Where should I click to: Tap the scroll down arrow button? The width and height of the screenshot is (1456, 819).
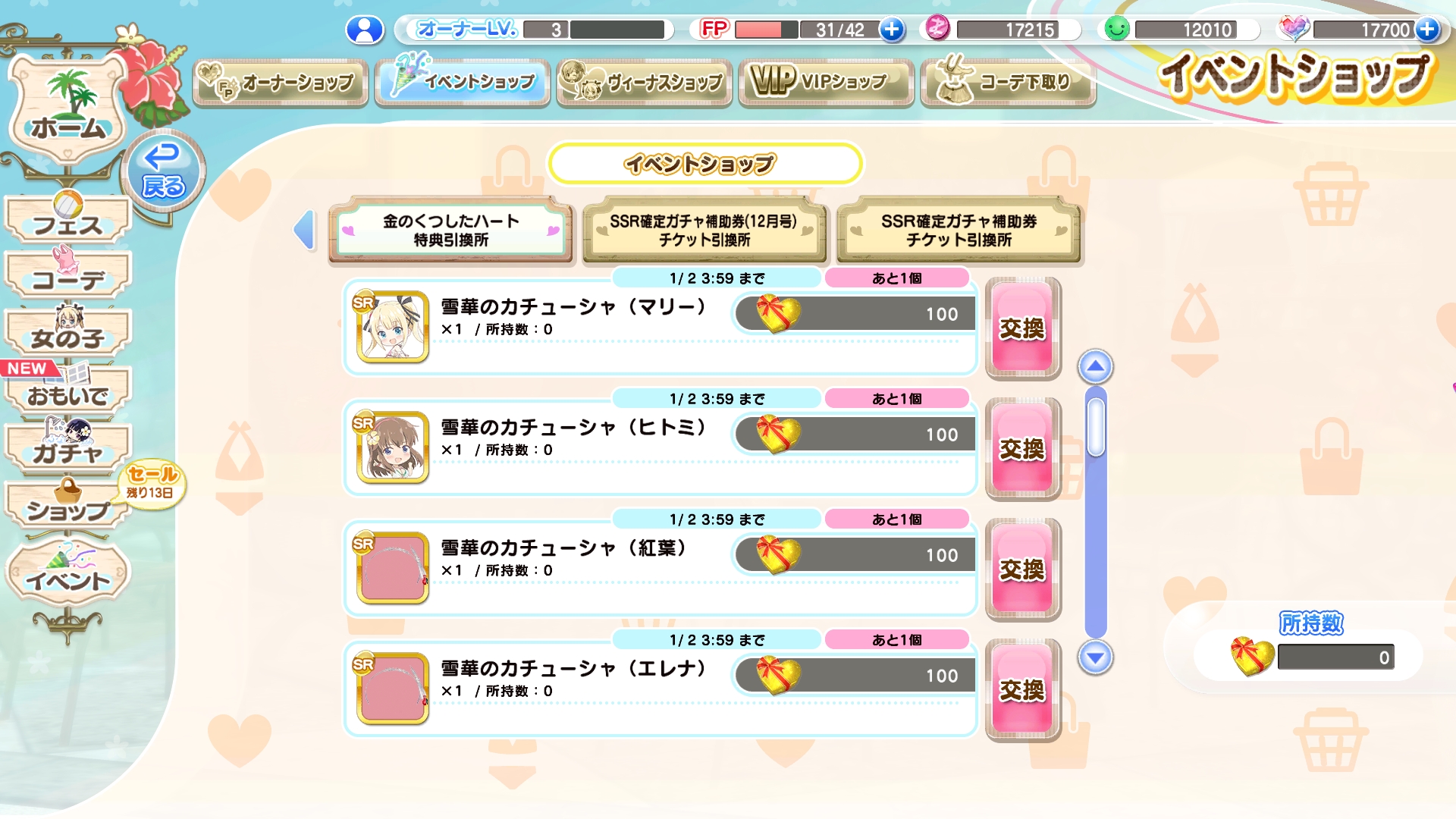point(1095,657)
